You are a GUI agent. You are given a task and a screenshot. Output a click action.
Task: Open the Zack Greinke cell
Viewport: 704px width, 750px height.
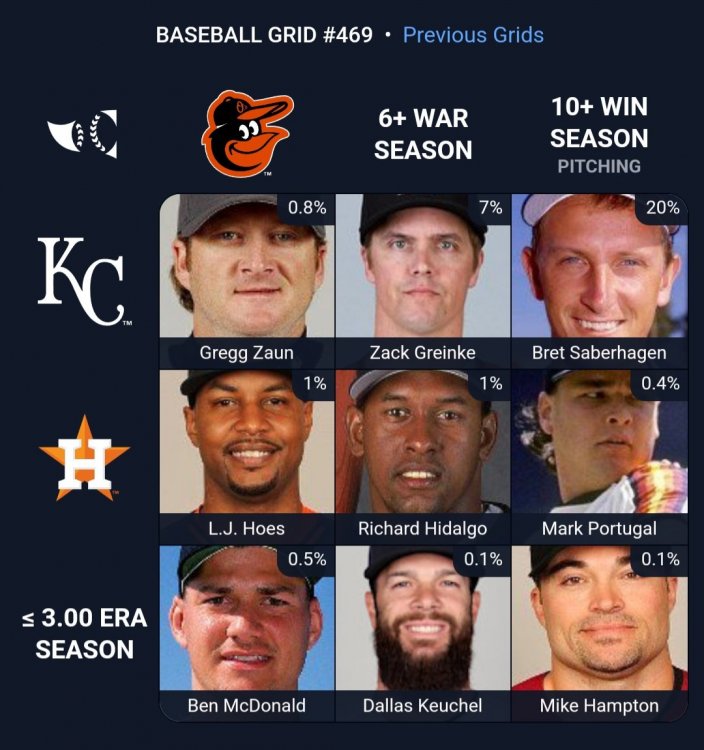pyautogui.click(x=422, y=280)
